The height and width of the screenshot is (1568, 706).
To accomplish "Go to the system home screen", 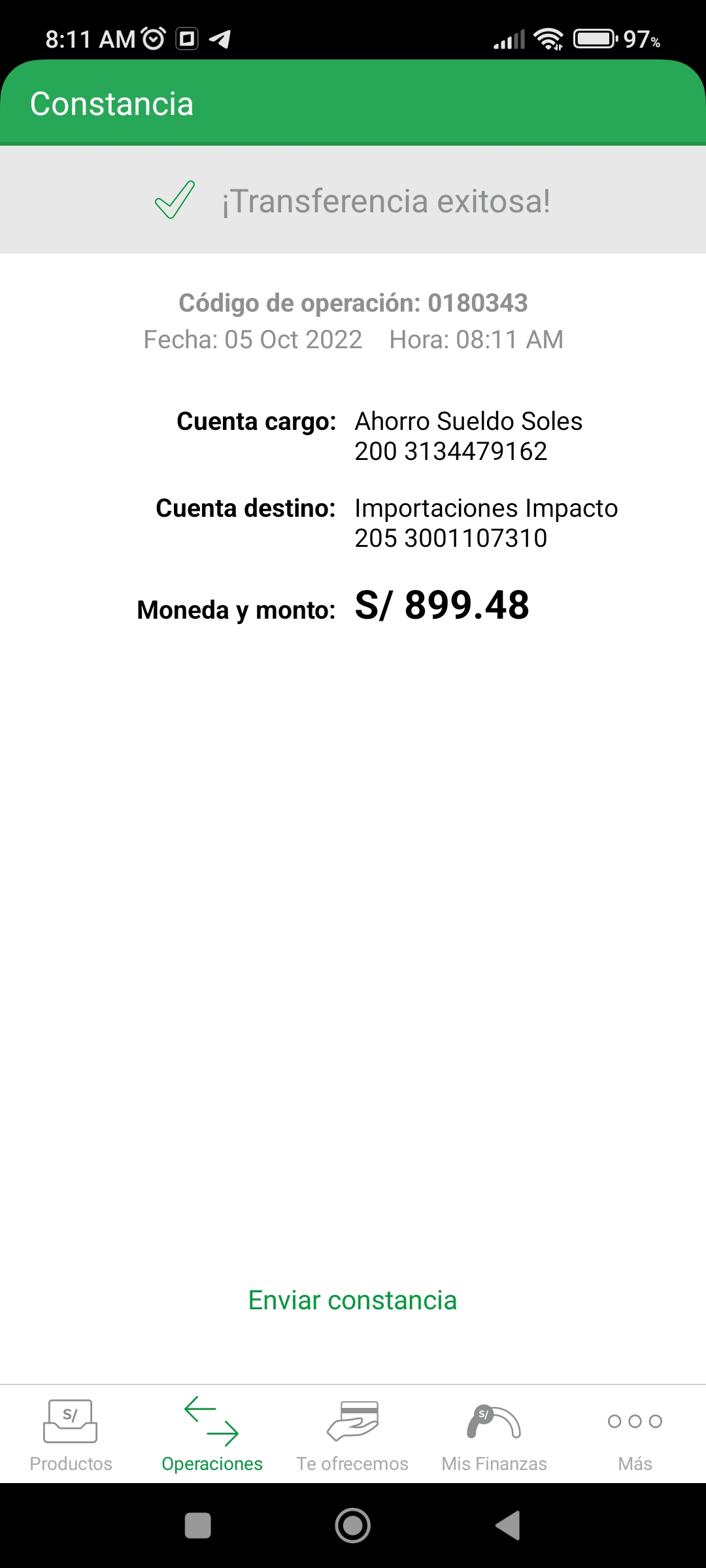I will [353, 1526].
